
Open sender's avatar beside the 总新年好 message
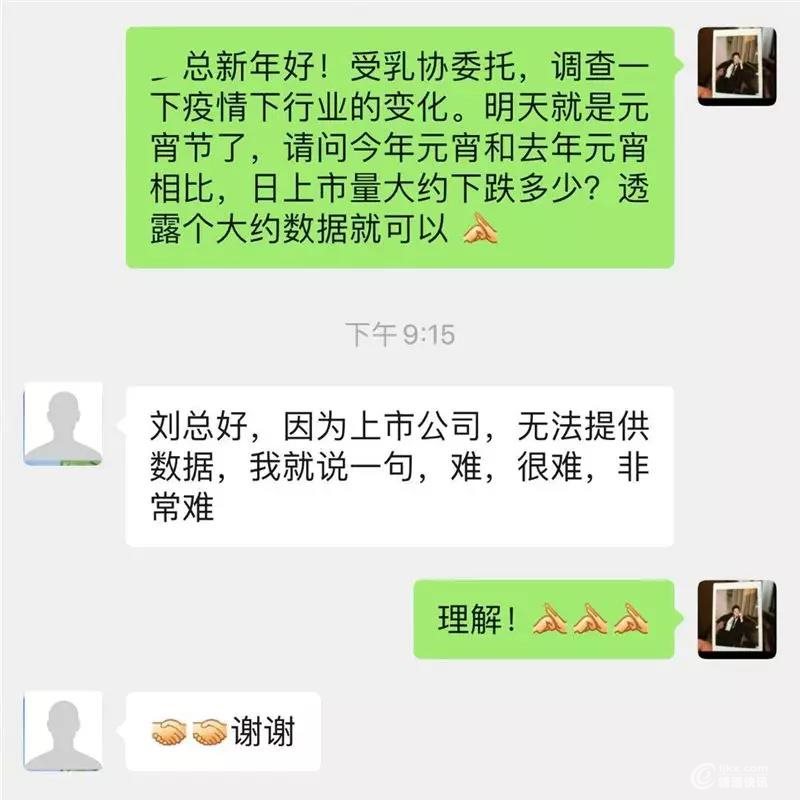(x=737, y=66)
